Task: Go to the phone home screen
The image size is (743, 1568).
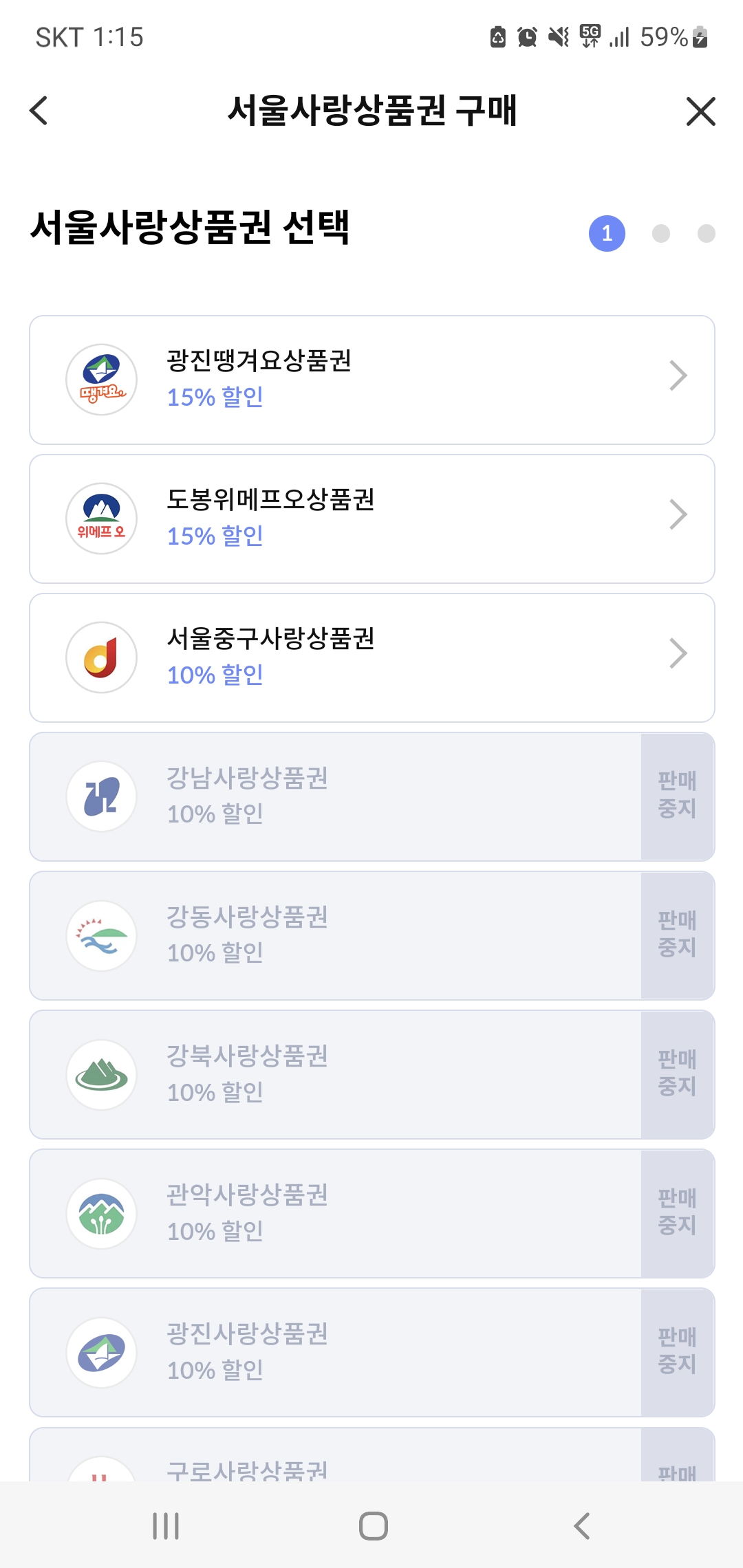Action: click(x=373, y=1526)
